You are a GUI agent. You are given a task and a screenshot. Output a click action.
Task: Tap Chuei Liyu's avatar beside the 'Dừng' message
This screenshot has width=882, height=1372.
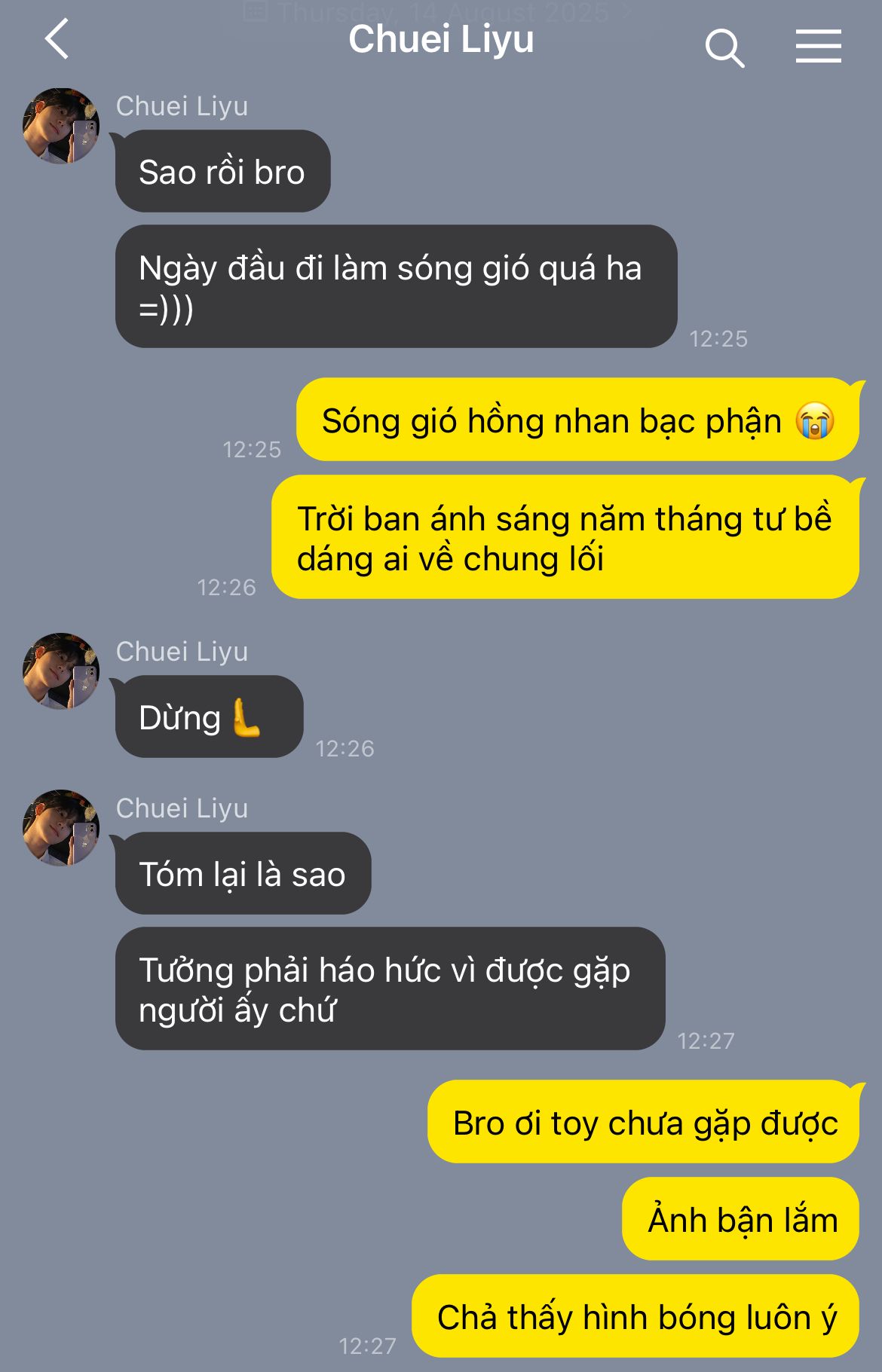coord(61,671)
